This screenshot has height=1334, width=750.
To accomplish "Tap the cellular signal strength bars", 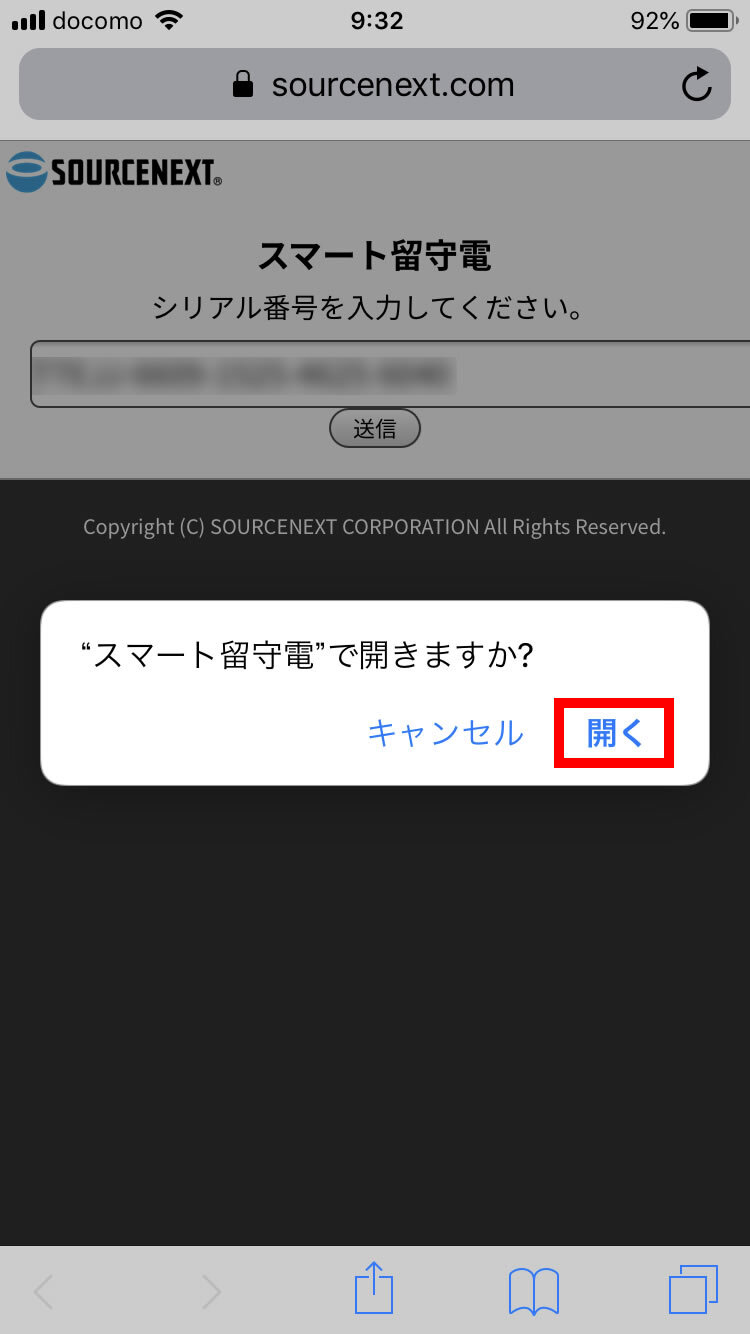I will (x=27, y=20).
